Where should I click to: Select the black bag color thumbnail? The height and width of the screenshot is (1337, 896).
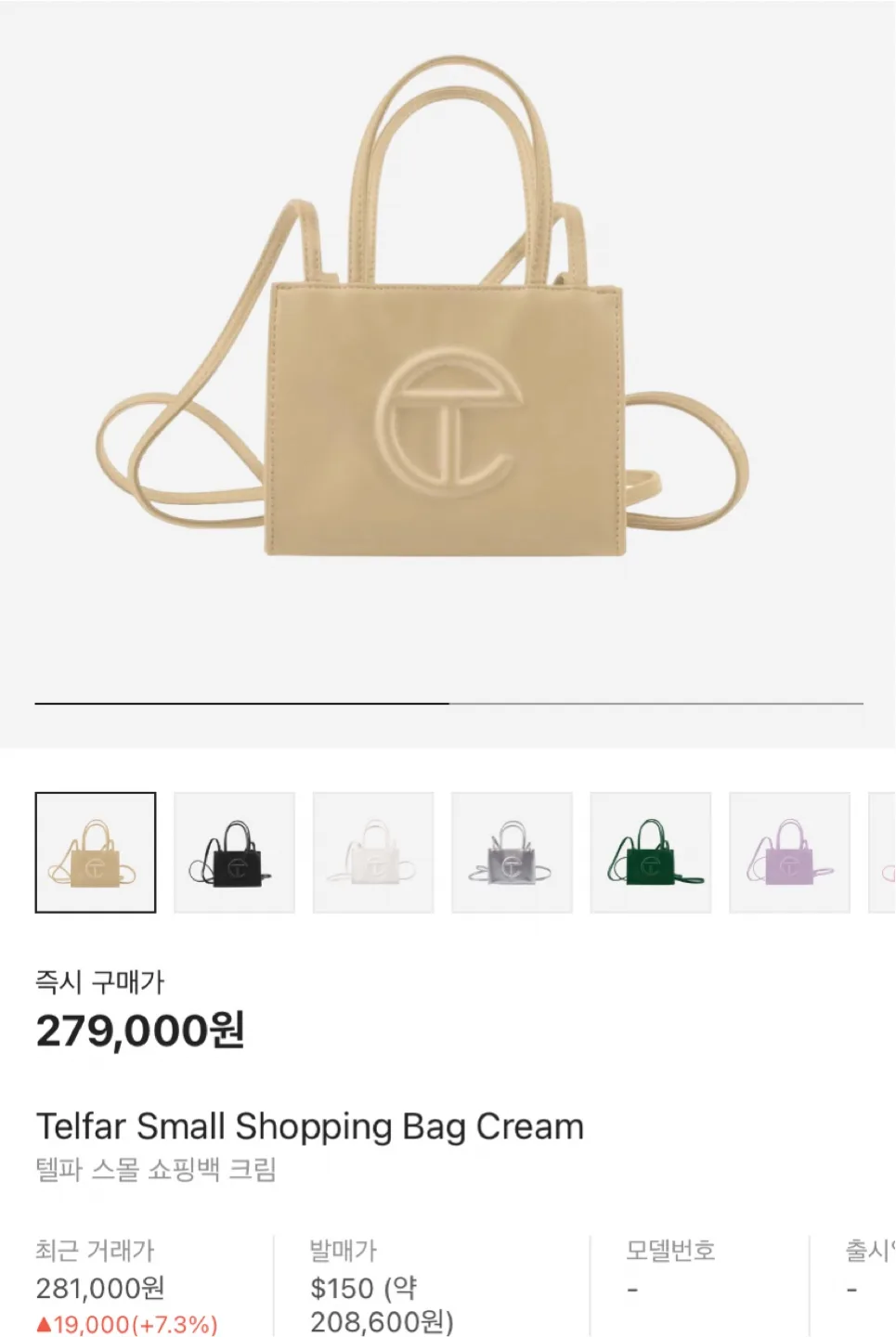pos(234,852)
